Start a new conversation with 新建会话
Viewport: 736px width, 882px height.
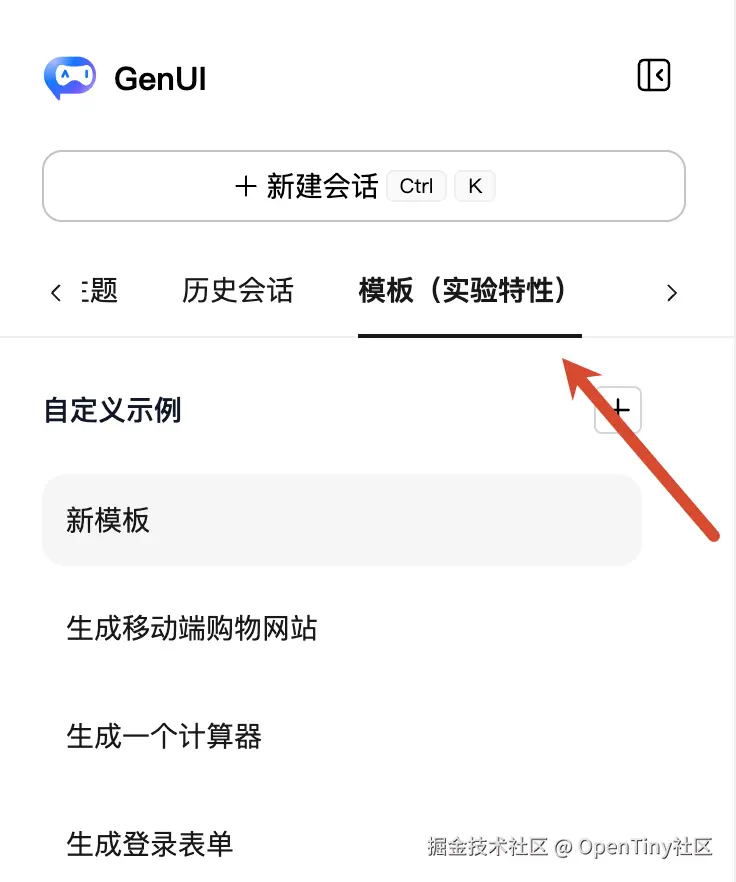(363, 186)
